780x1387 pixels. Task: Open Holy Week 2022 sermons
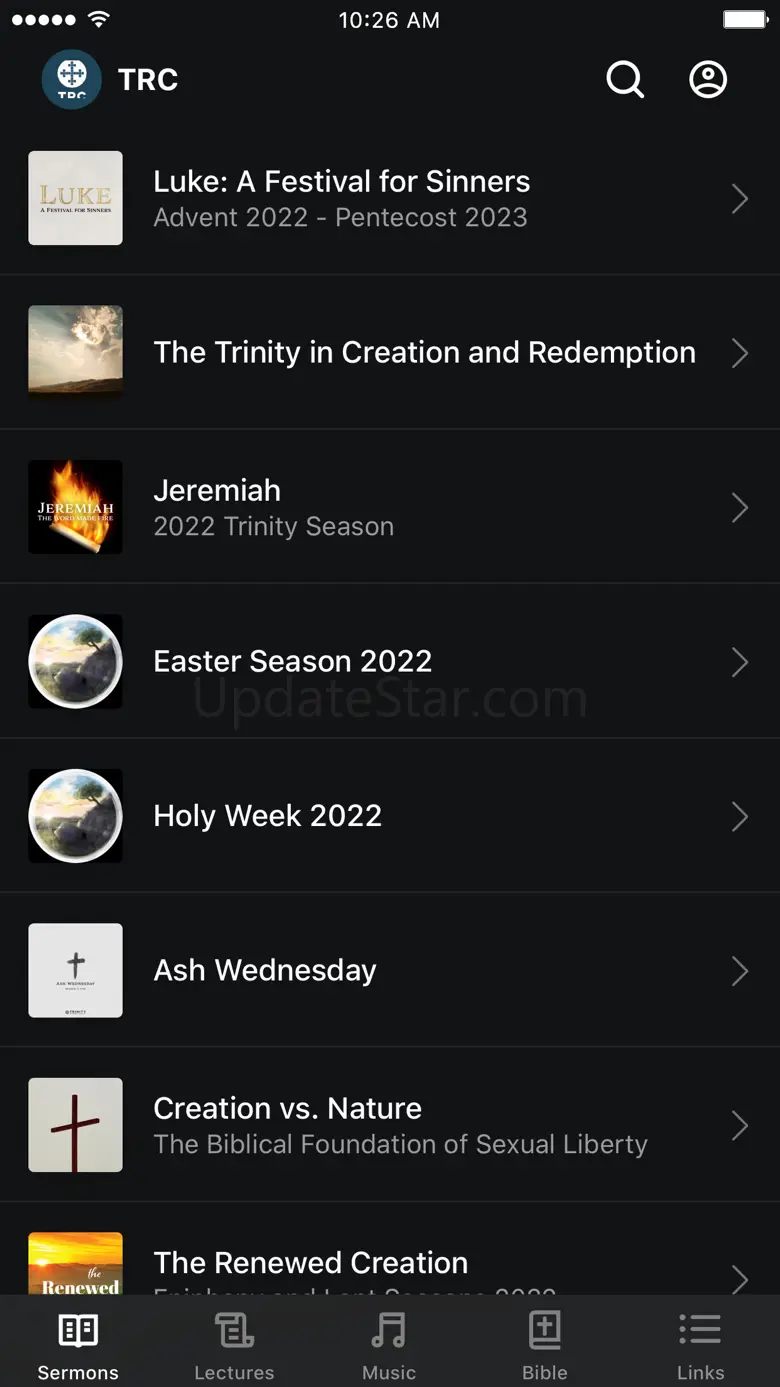pyautogui.click(x=390, y=816)
